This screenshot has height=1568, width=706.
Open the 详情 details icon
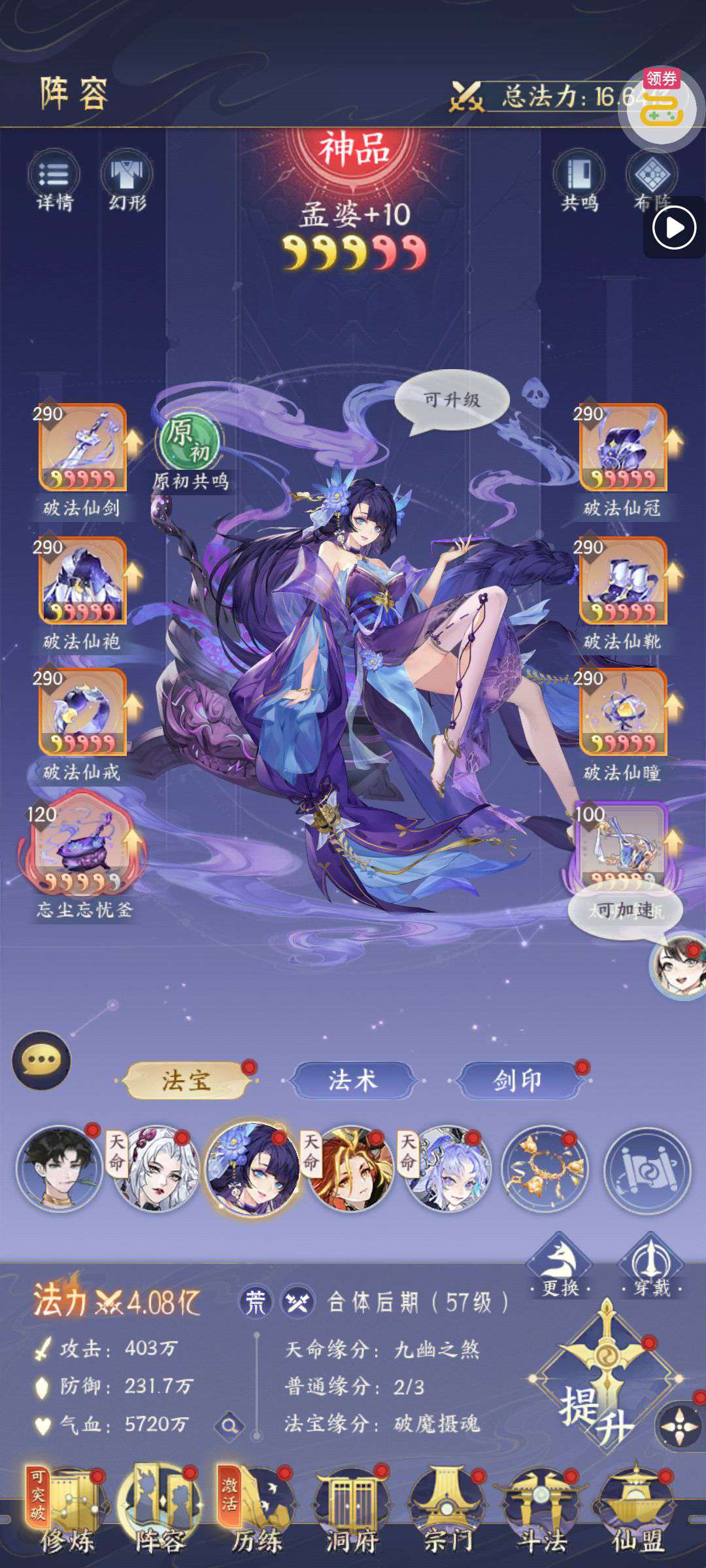coord(54,180)
